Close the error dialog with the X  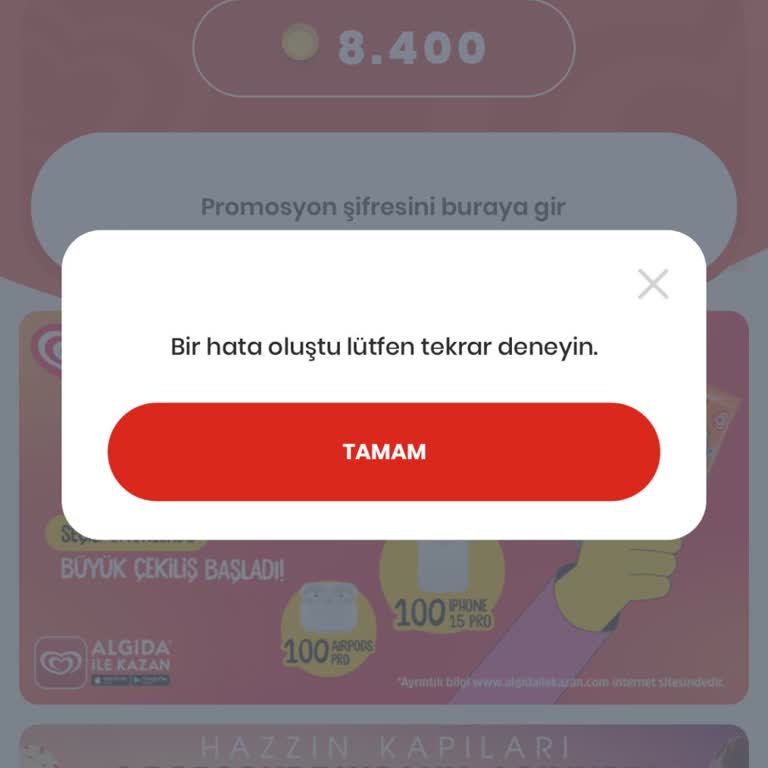click(653, 285)
